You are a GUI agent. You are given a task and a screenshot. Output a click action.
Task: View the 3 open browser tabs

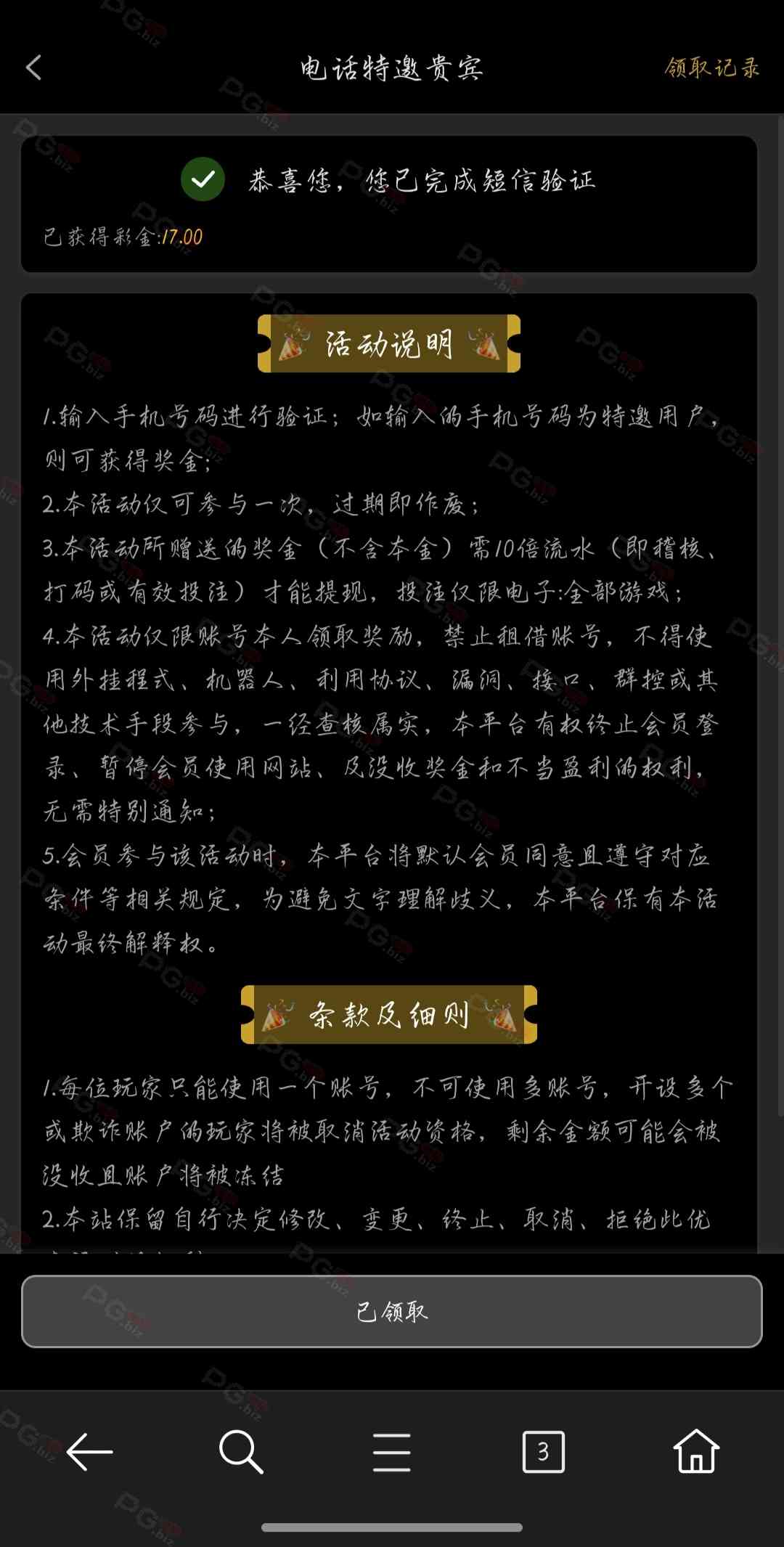pos(543,1452)
